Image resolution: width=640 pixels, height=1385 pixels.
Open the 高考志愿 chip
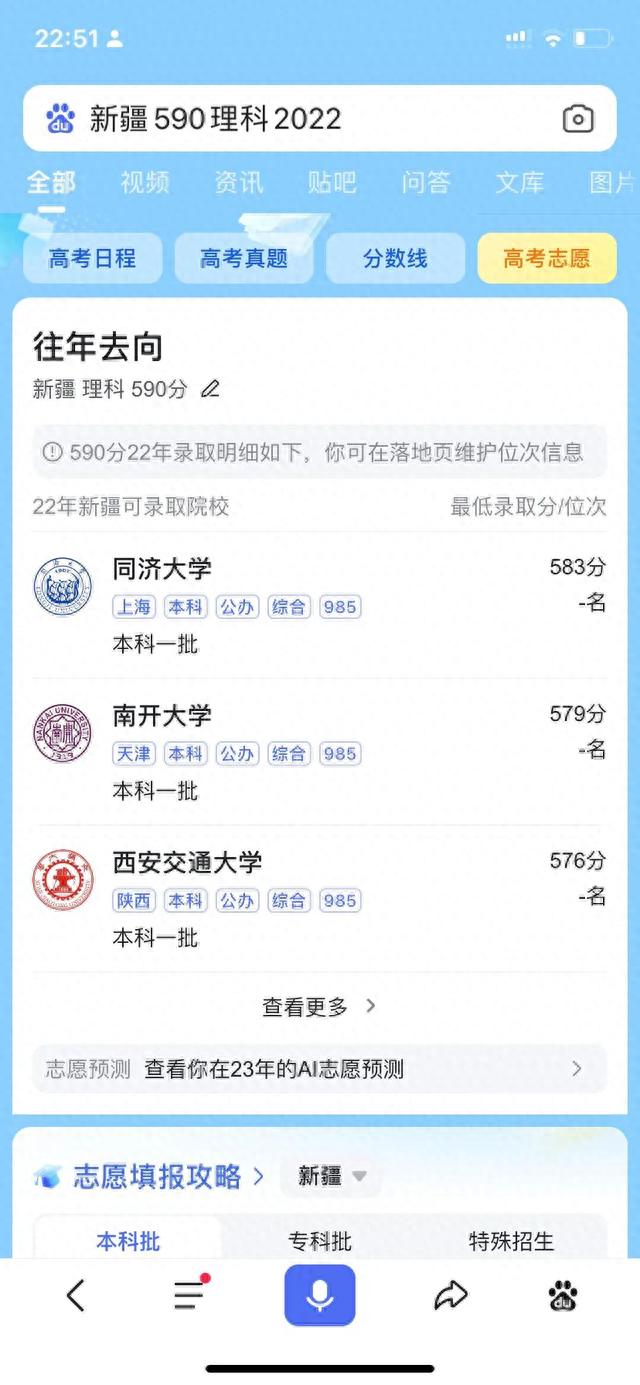pos(547,258)
